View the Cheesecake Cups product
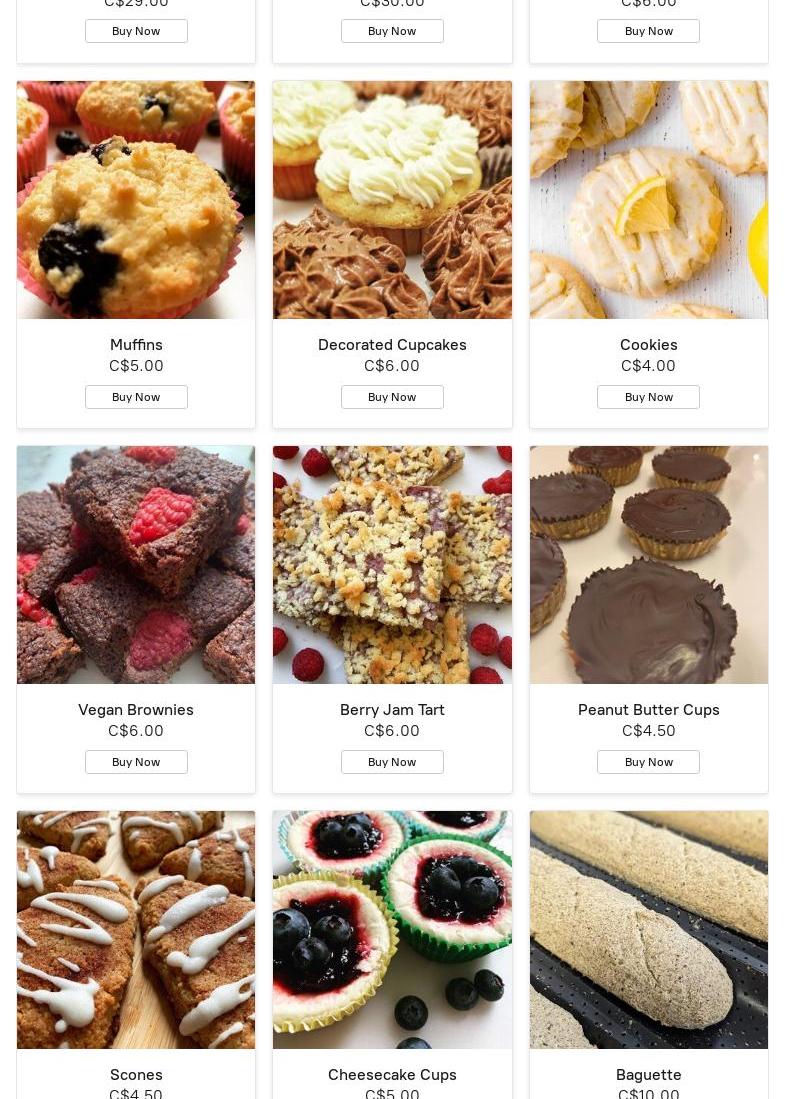This screenshot has width=785, height=1099. click(392, 930)
